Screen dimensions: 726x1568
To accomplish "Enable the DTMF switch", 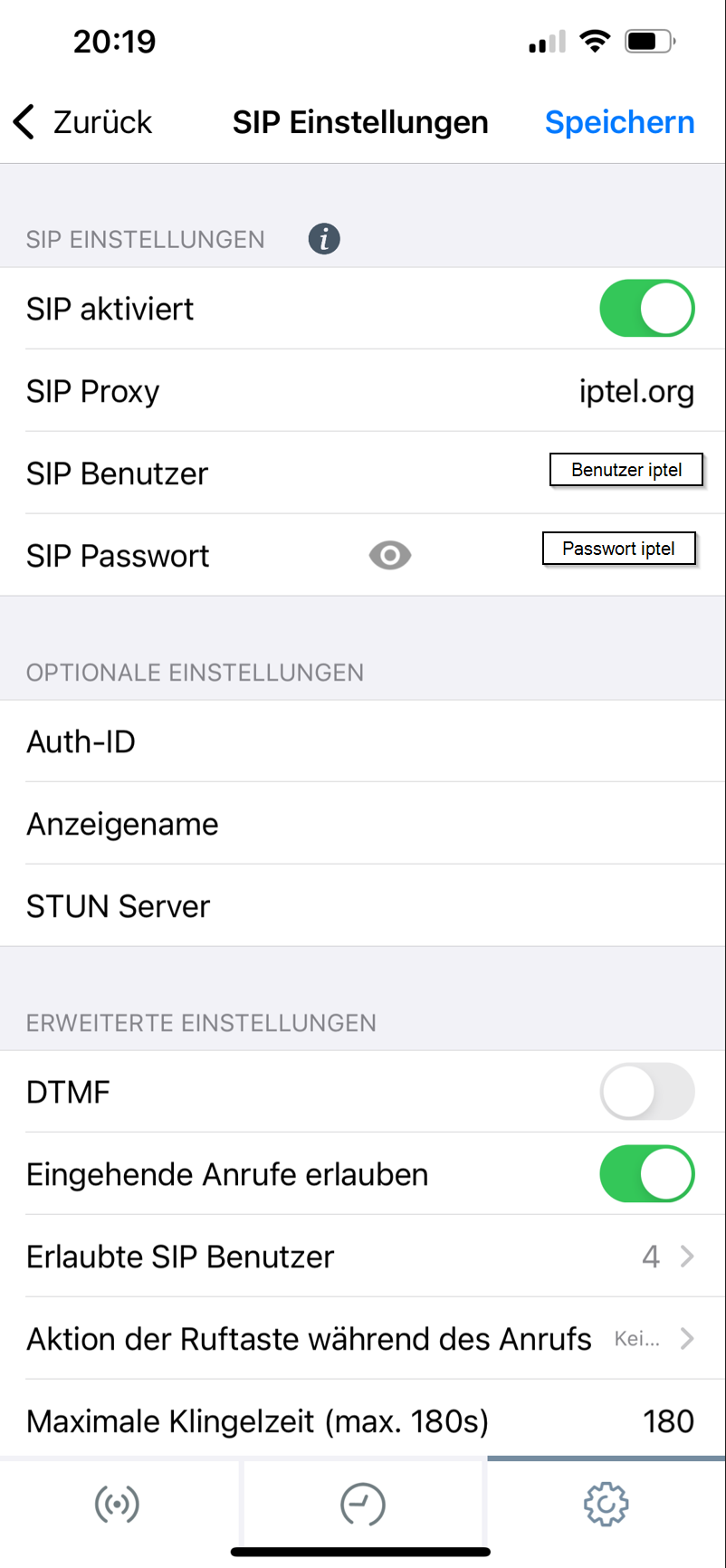I will click(x=646, y=1092).
